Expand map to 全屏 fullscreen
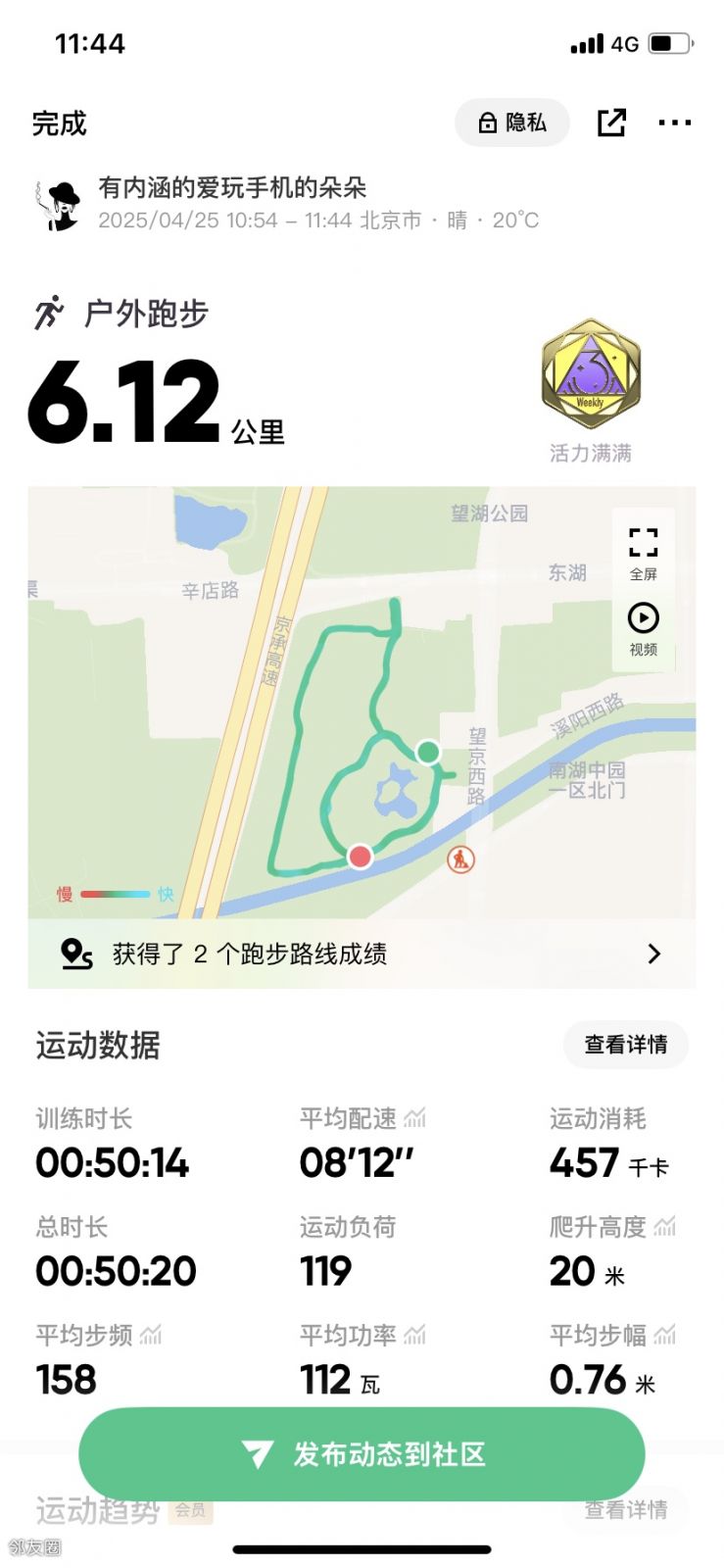The width and height of the screenshot is (724, 1568). [643, 550]
